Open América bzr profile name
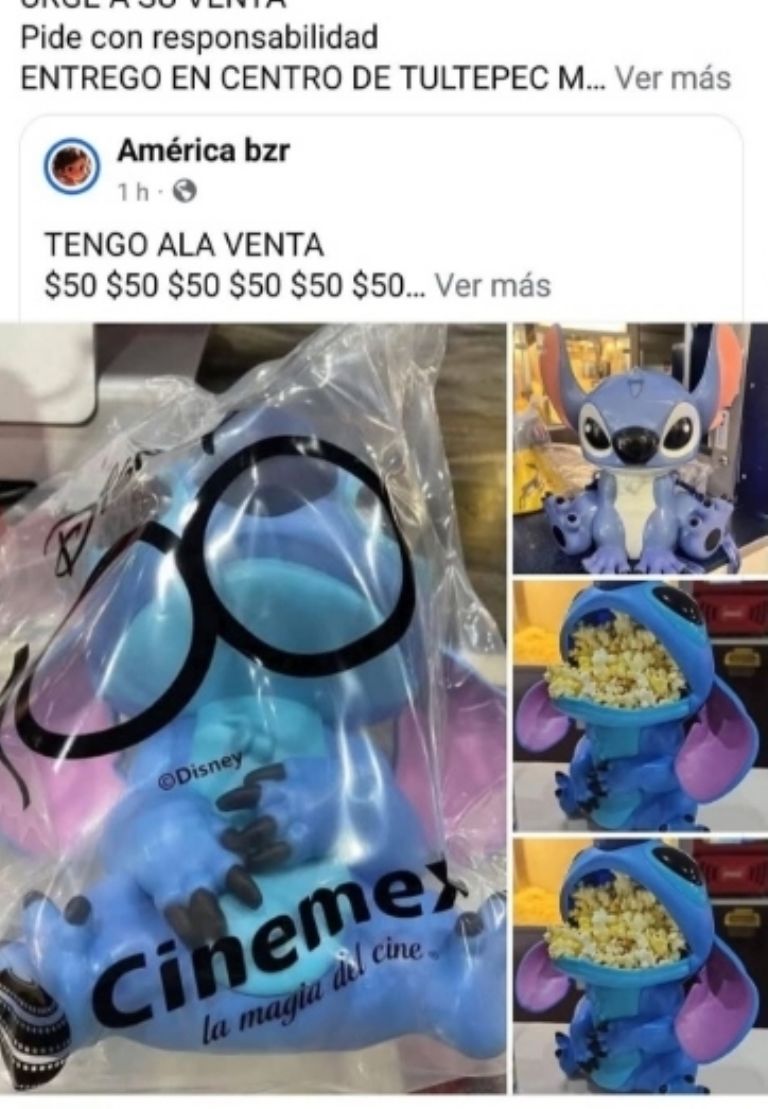The width and height of the screenshot is (768, 1109). [x=203, y=151]
